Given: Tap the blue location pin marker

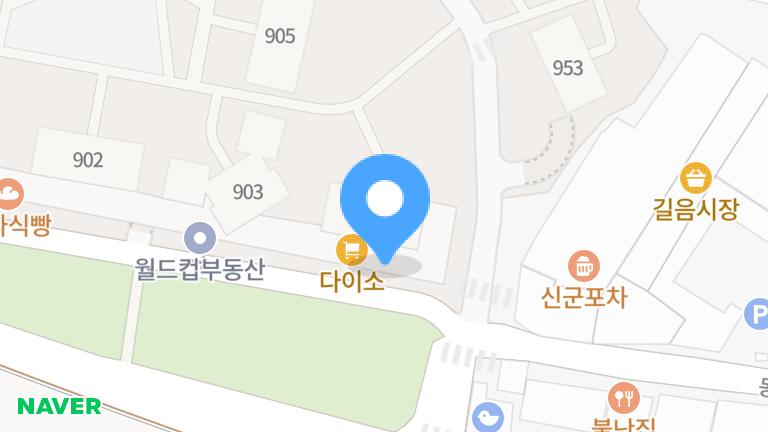Looking at the screenshot, I should [x=385, y=202].
